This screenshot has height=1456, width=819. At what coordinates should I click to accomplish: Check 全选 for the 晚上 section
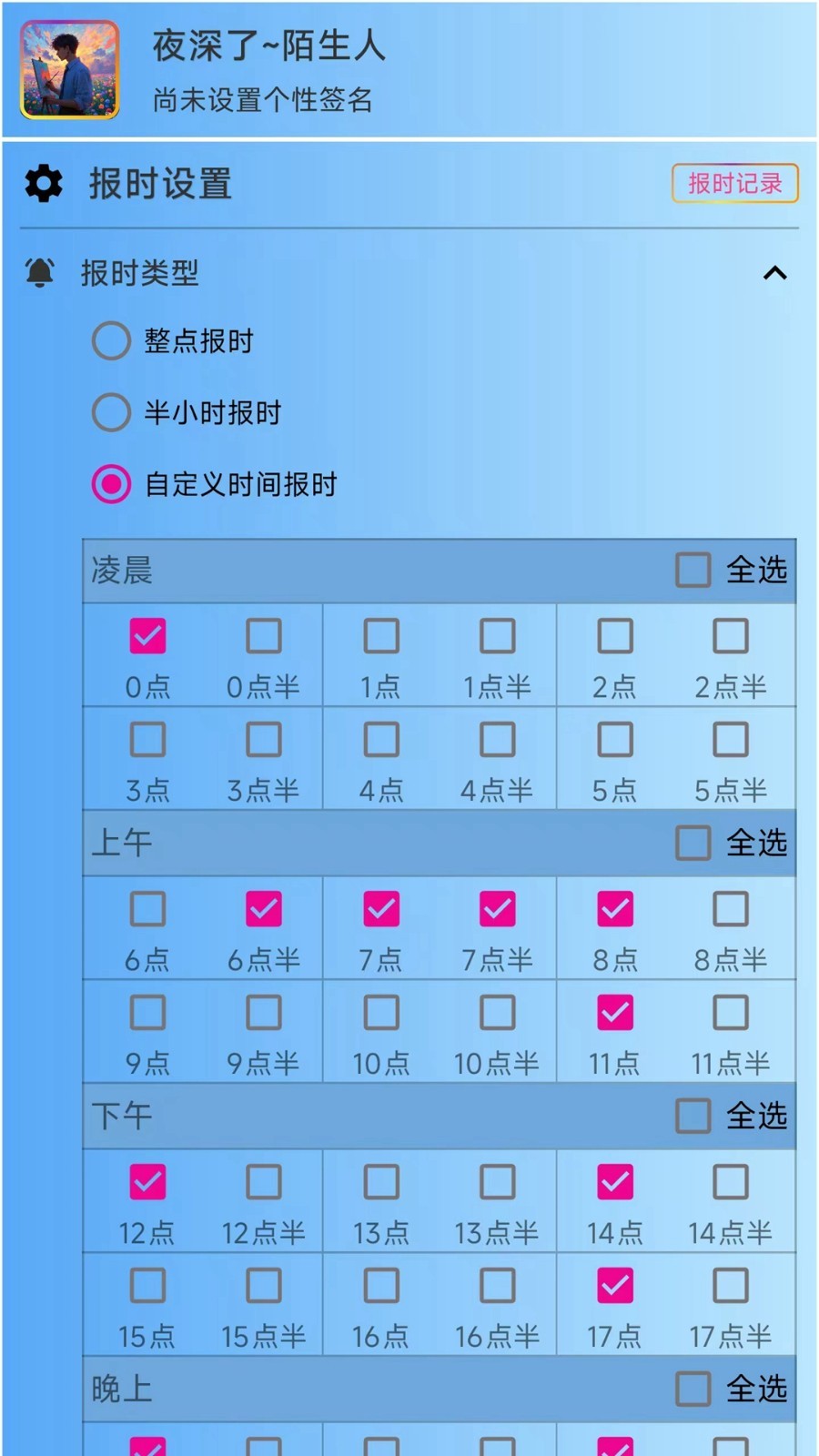click(x=693, y=1389)
